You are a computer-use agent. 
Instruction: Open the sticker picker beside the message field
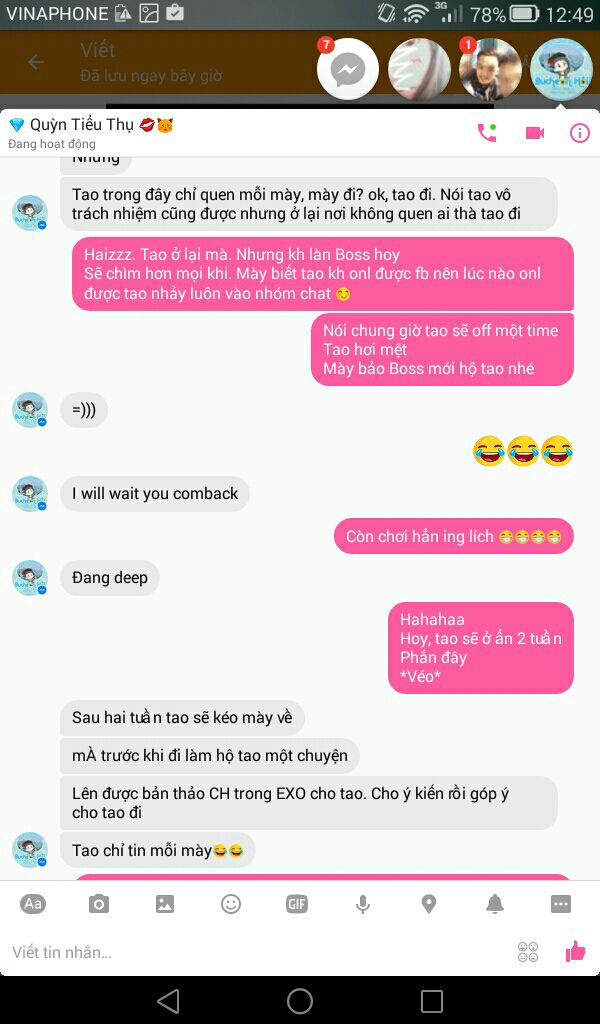click(528, 952)
